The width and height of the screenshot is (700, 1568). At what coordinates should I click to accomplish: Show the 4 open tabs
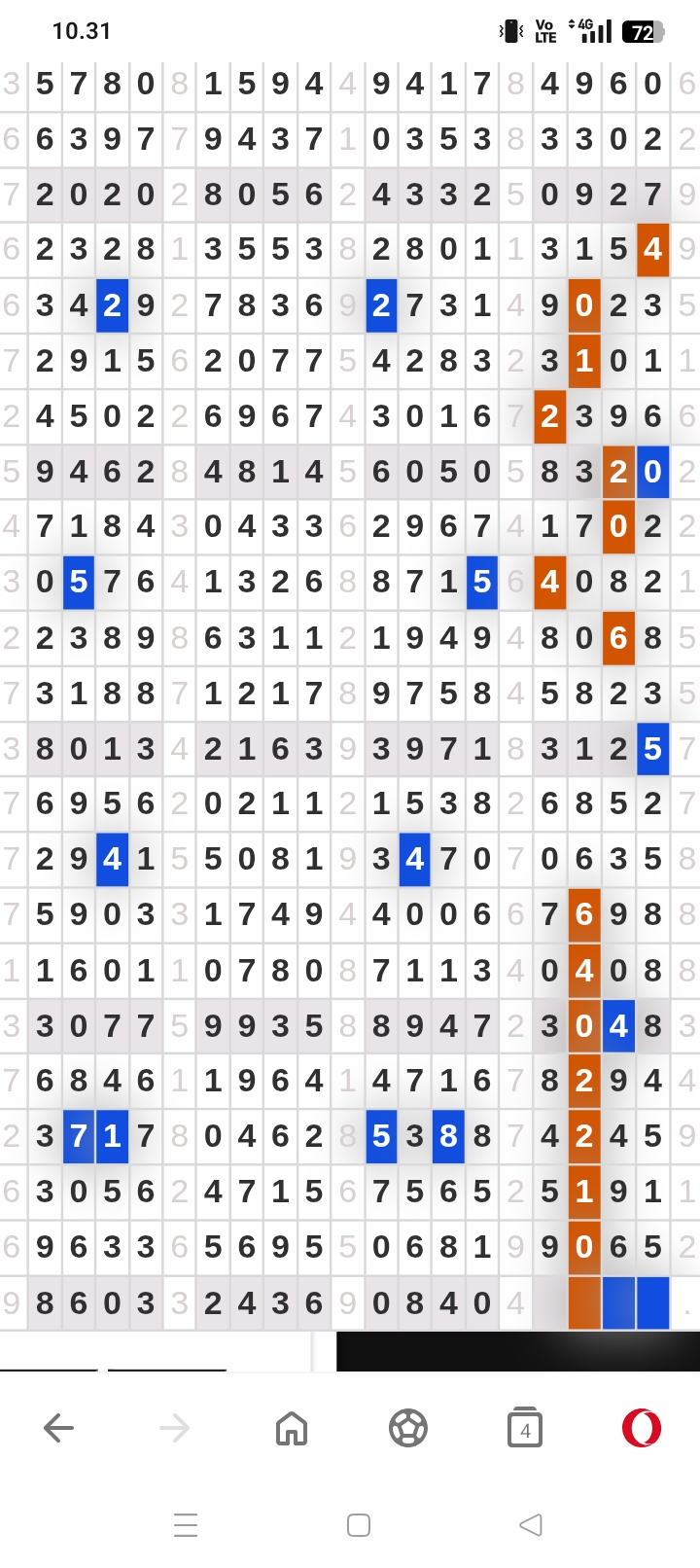tap(525, 1428)
